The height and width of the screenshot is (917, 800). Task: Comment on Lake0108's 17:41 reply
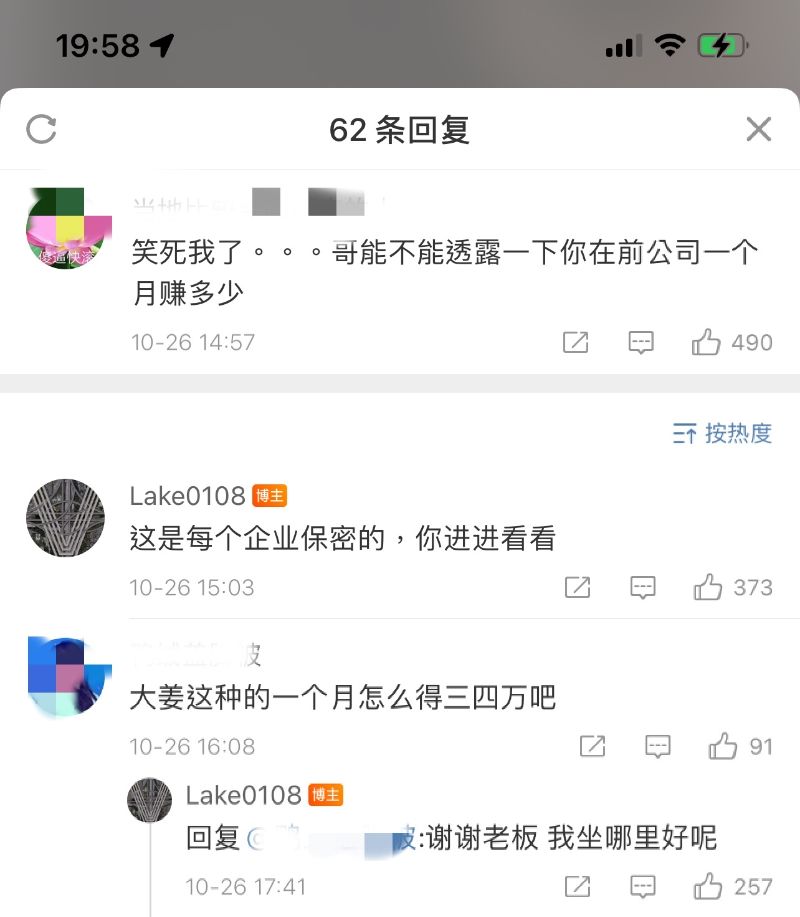pyautogui.click(x=642, y=886)
